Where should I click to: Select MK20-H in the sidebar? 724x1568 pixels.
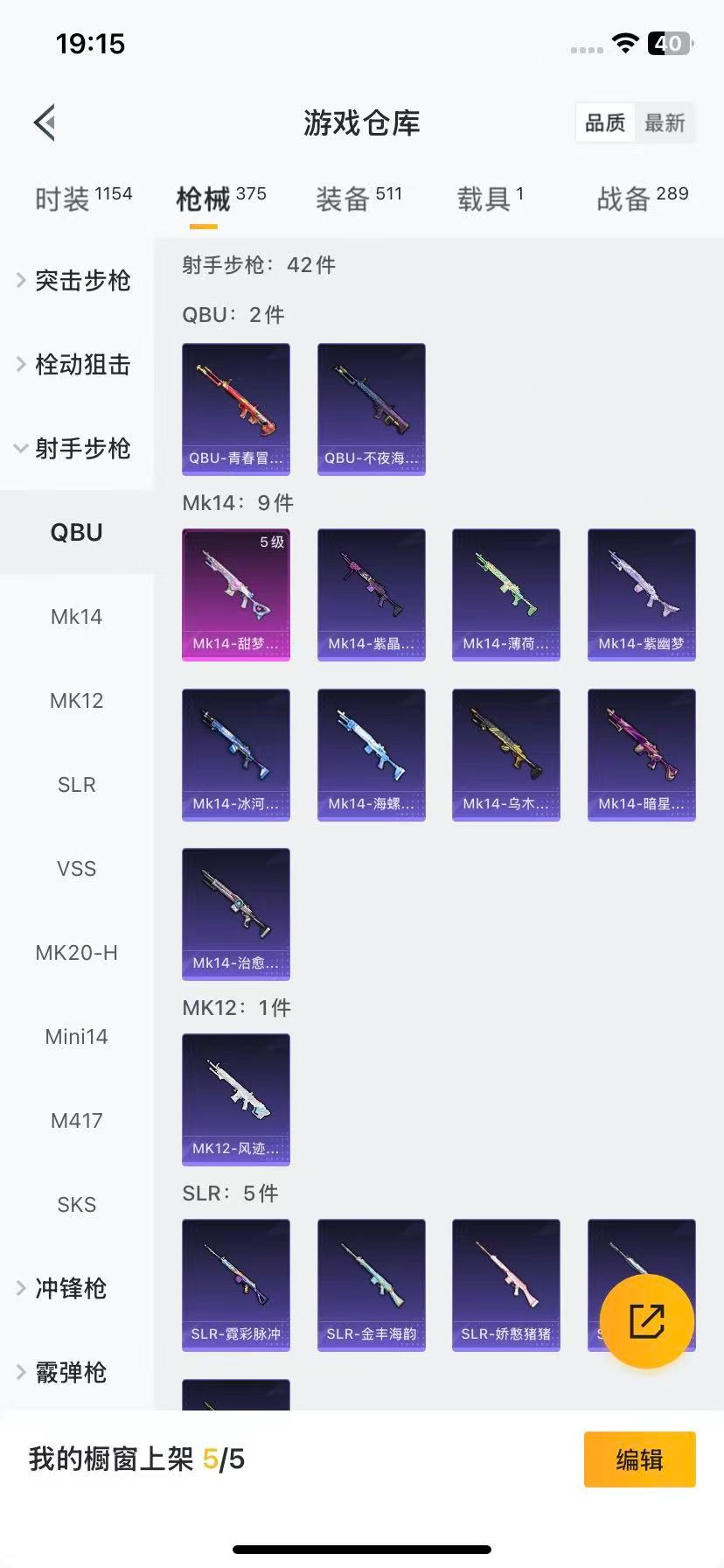[x=76, y=952]
